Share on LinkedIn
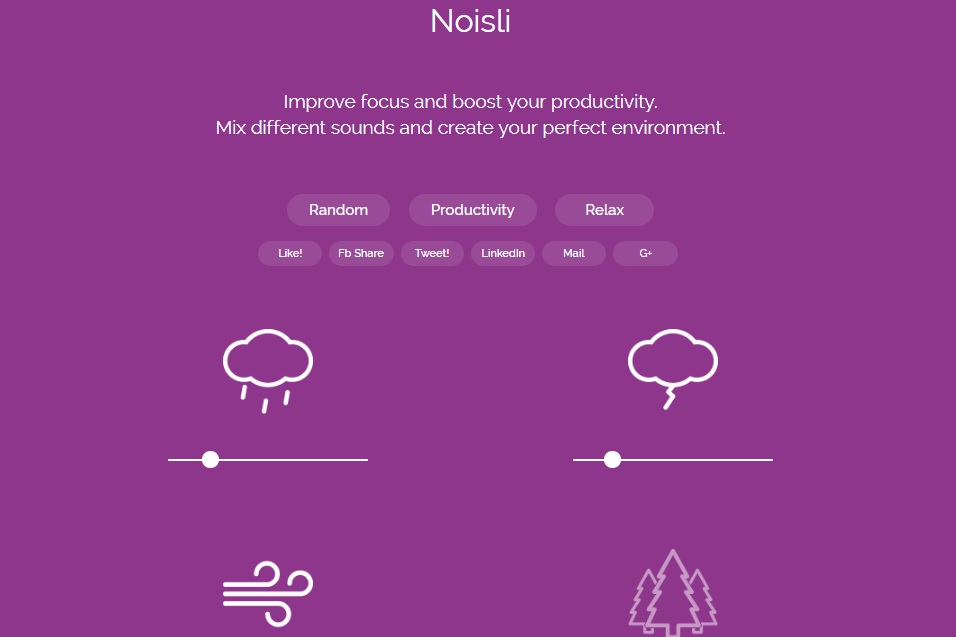The width and height of the screenshot is (956, 637). (x=503, y=254)
